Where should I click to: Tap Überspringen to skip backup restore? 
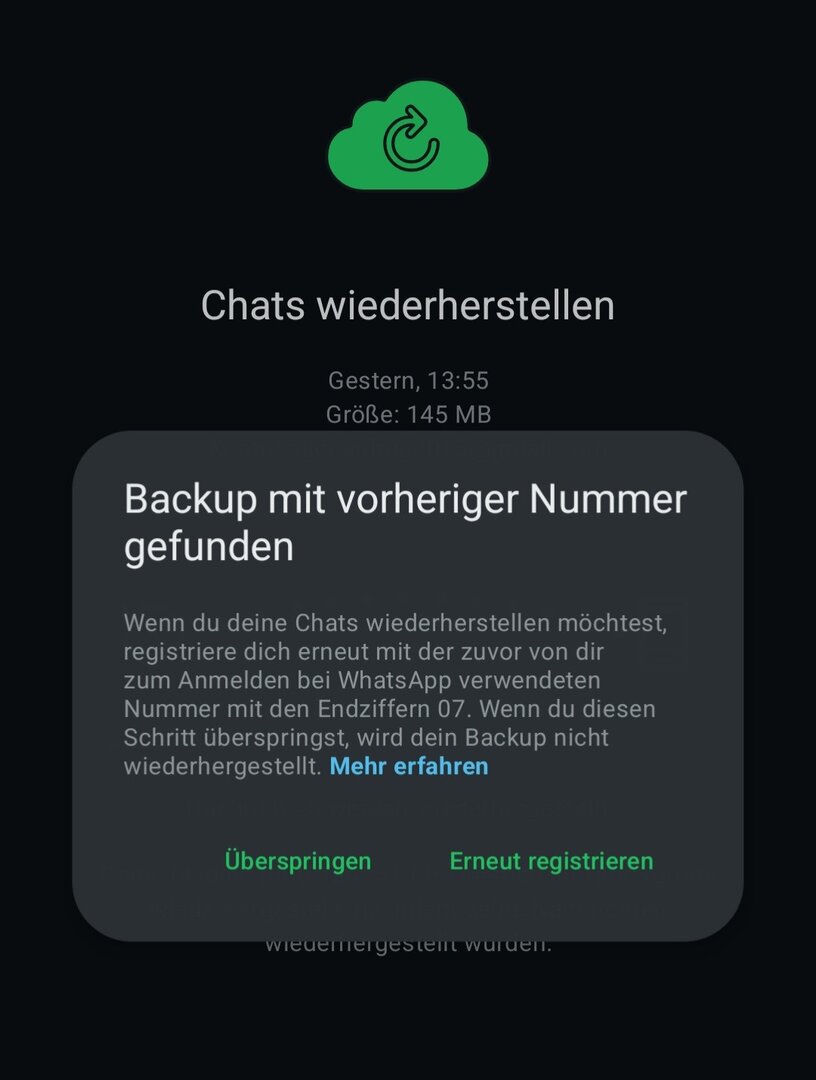click(x=298, y=861)
